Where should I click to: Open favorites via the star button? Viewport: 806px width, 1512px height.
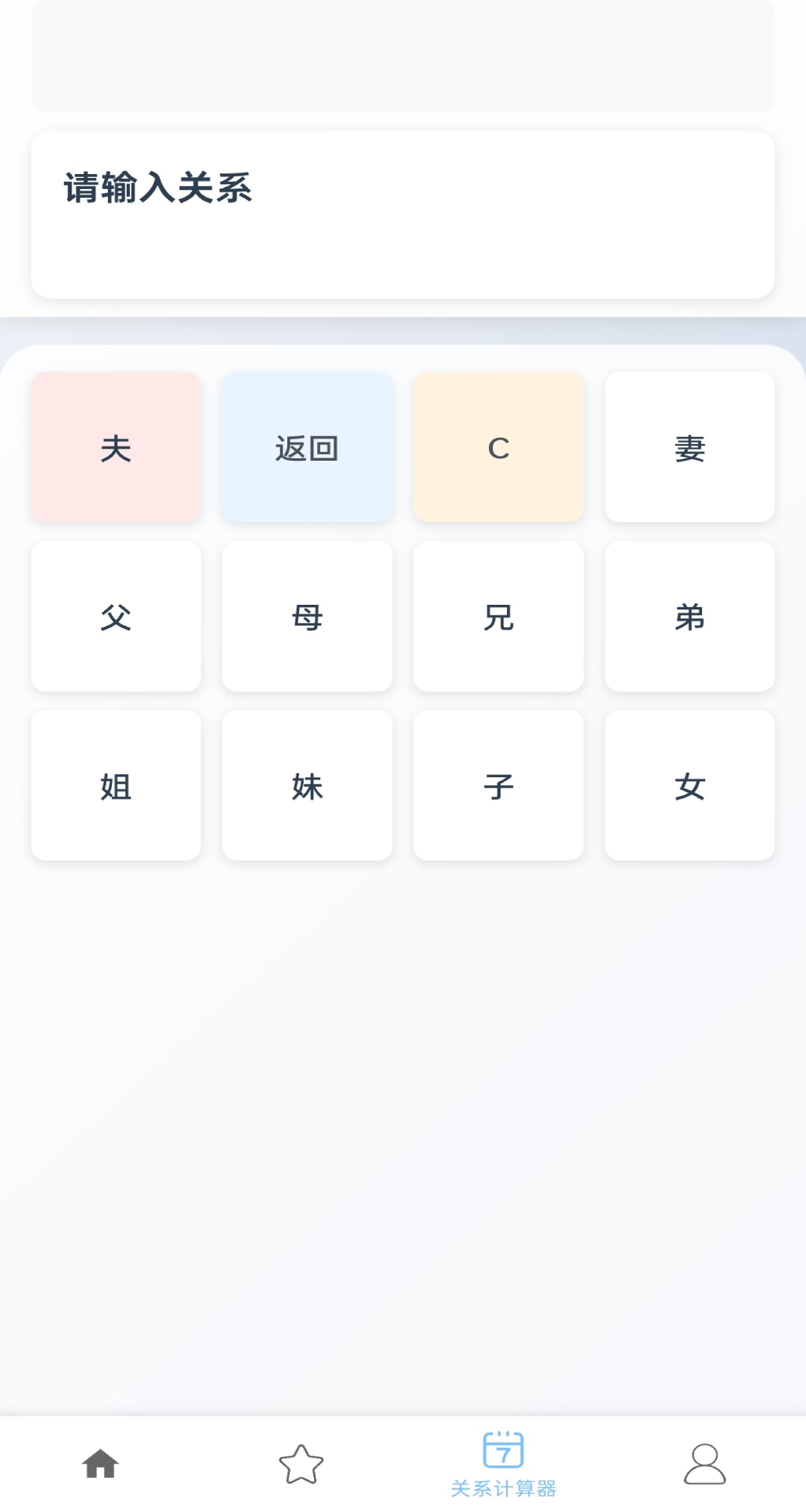pyautogui.click(x=302, y=1462)
